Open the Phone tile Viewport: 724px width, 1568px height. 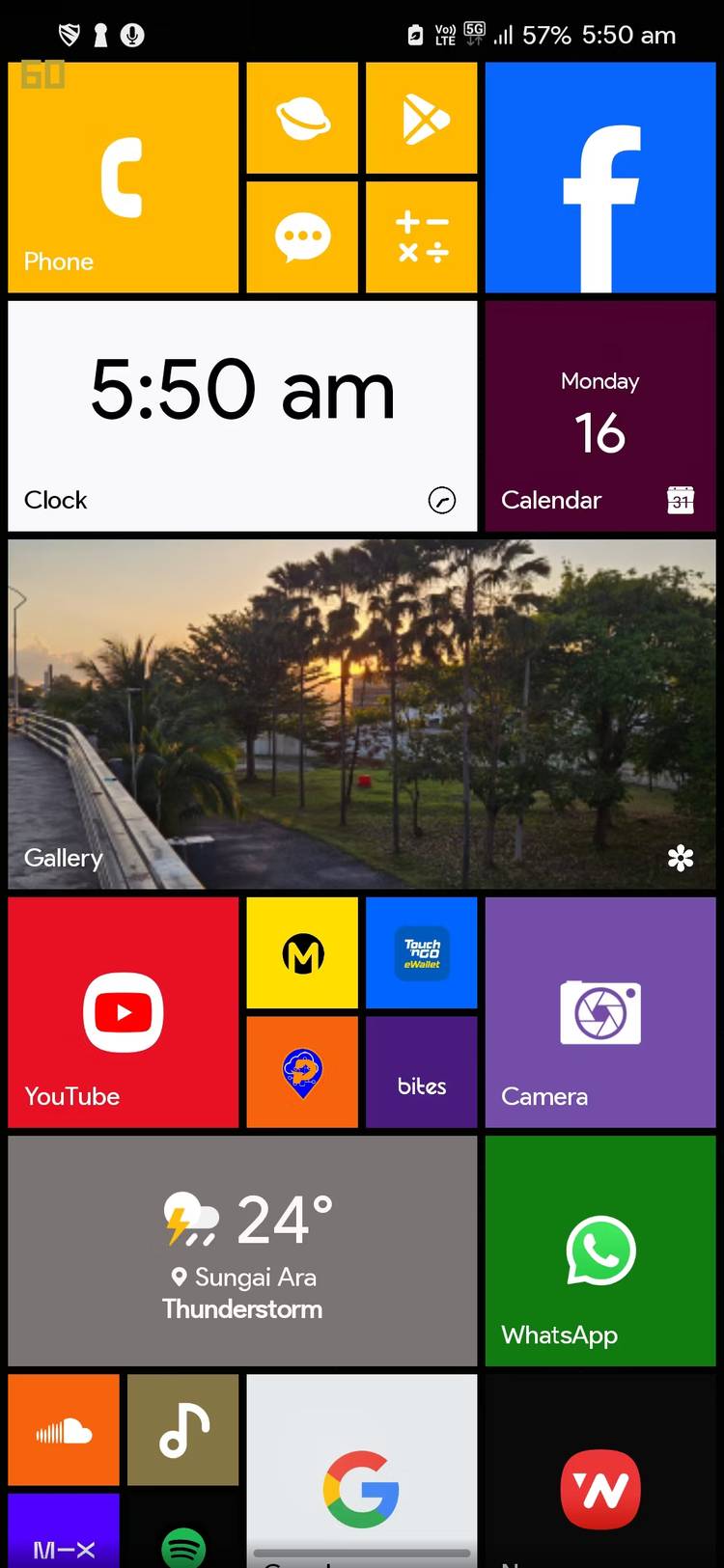(123, 178)
